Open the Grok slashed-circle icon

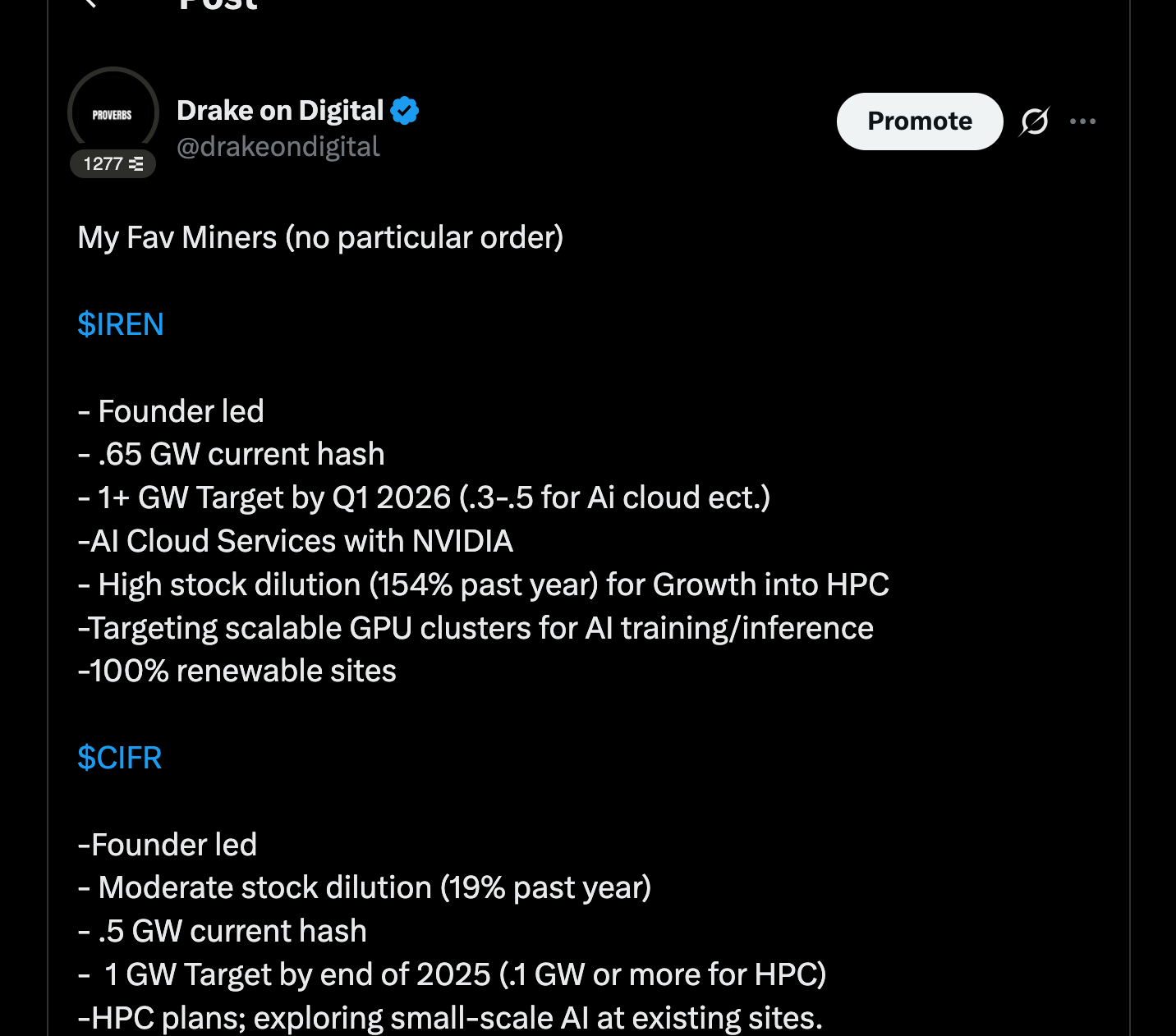point(1034,121)
